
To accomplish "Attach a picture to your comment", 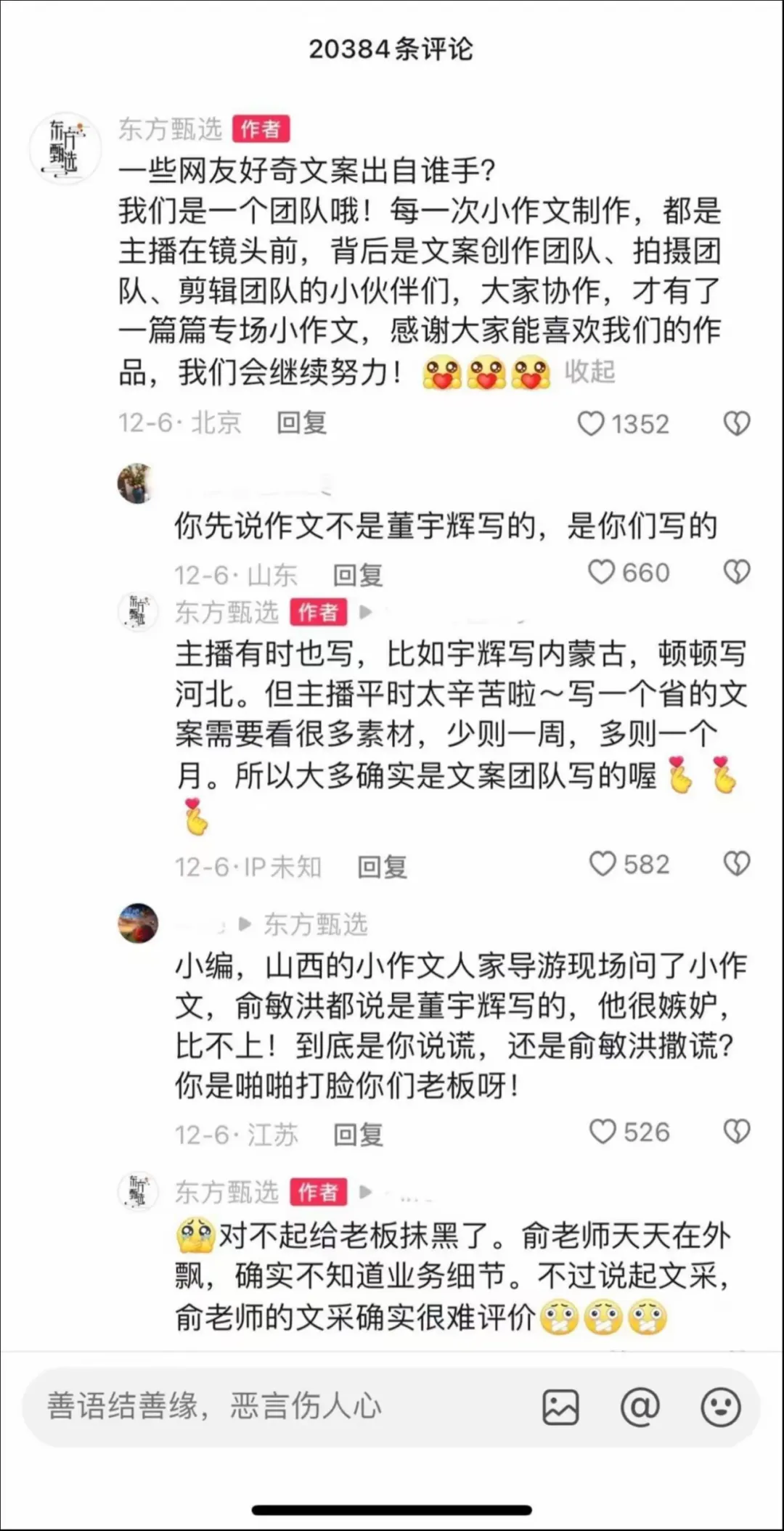I will (x=561, y=1408).
